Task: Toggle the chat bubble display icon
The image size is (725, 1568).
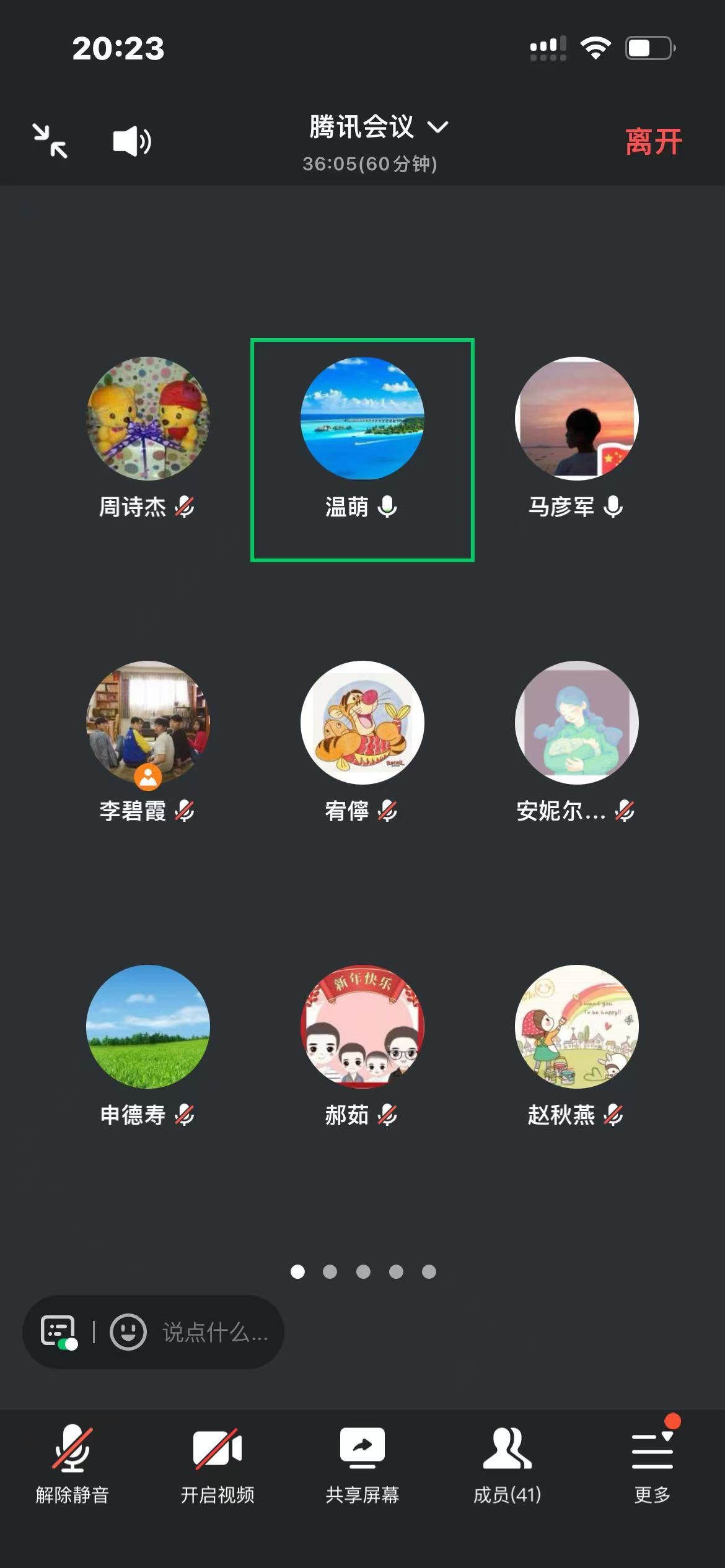Action: coord(59,1332)
